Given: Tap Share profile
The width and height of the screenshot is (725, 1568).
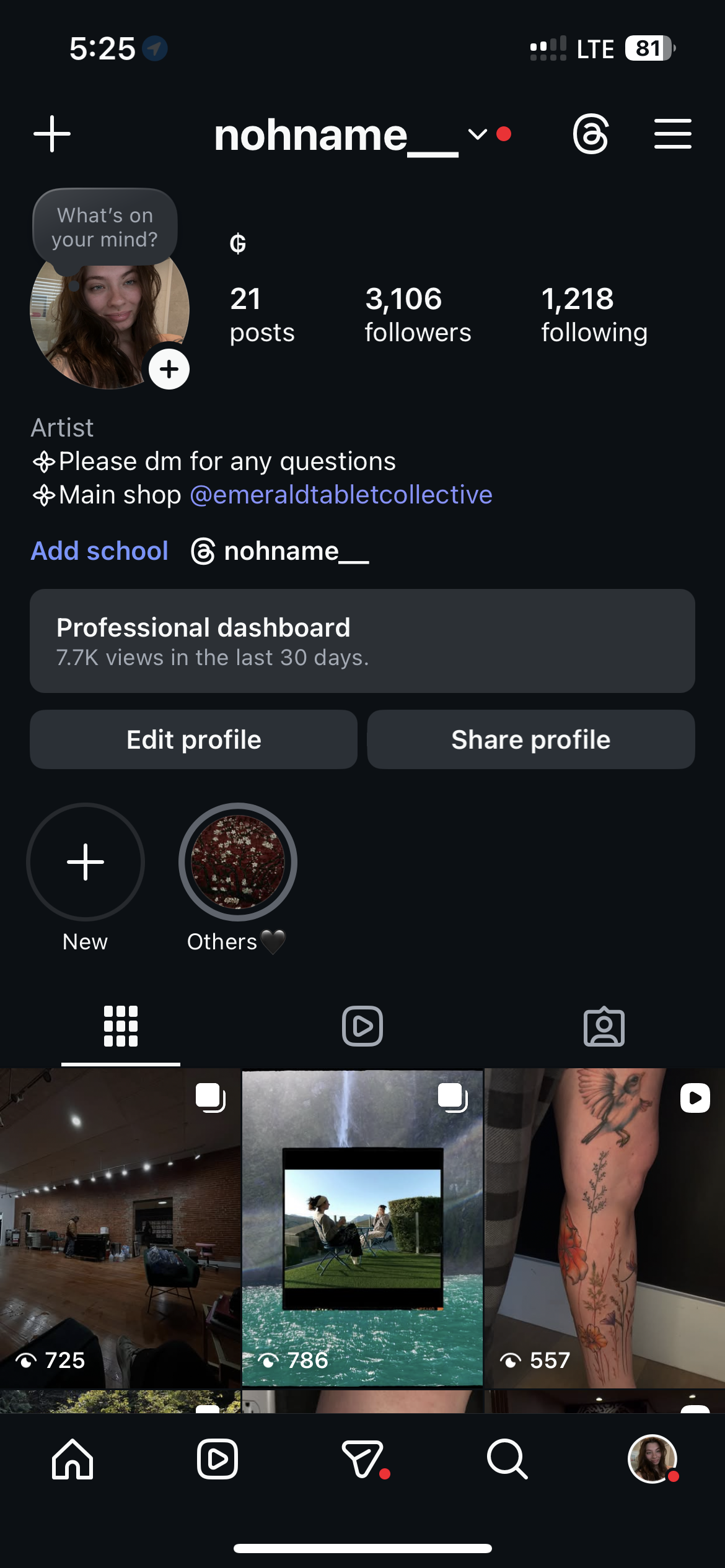Looking at the screenshot, I should coord(530,739).
